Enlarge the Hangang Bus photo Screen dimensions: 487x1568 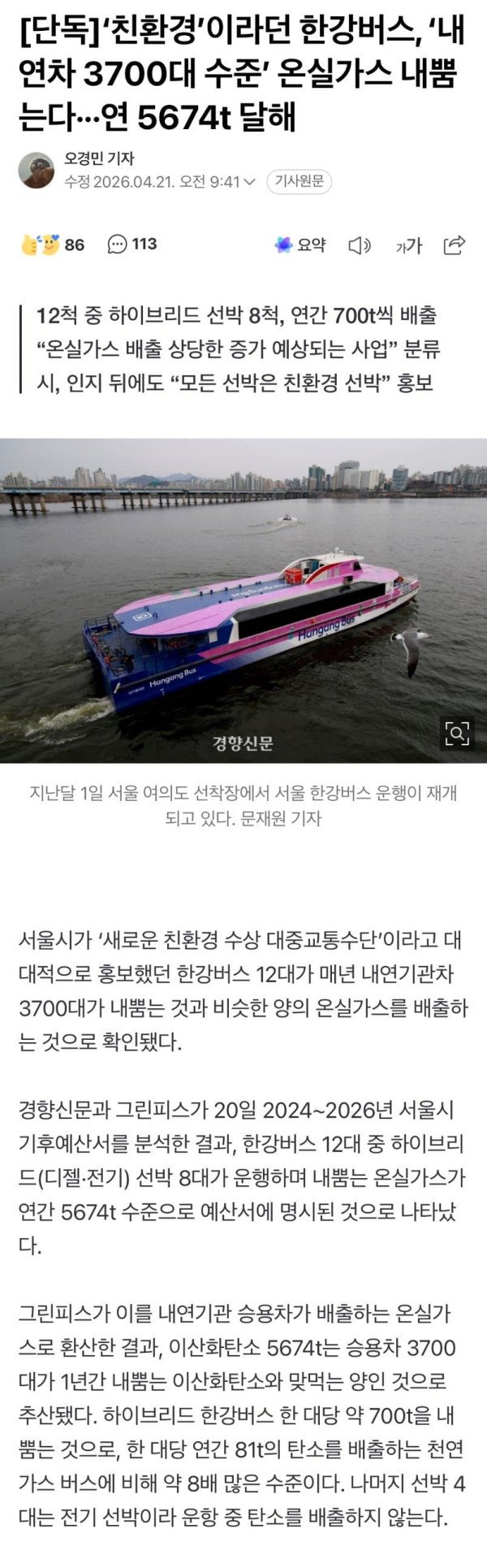pyautogui.click(x=458, y=734)
